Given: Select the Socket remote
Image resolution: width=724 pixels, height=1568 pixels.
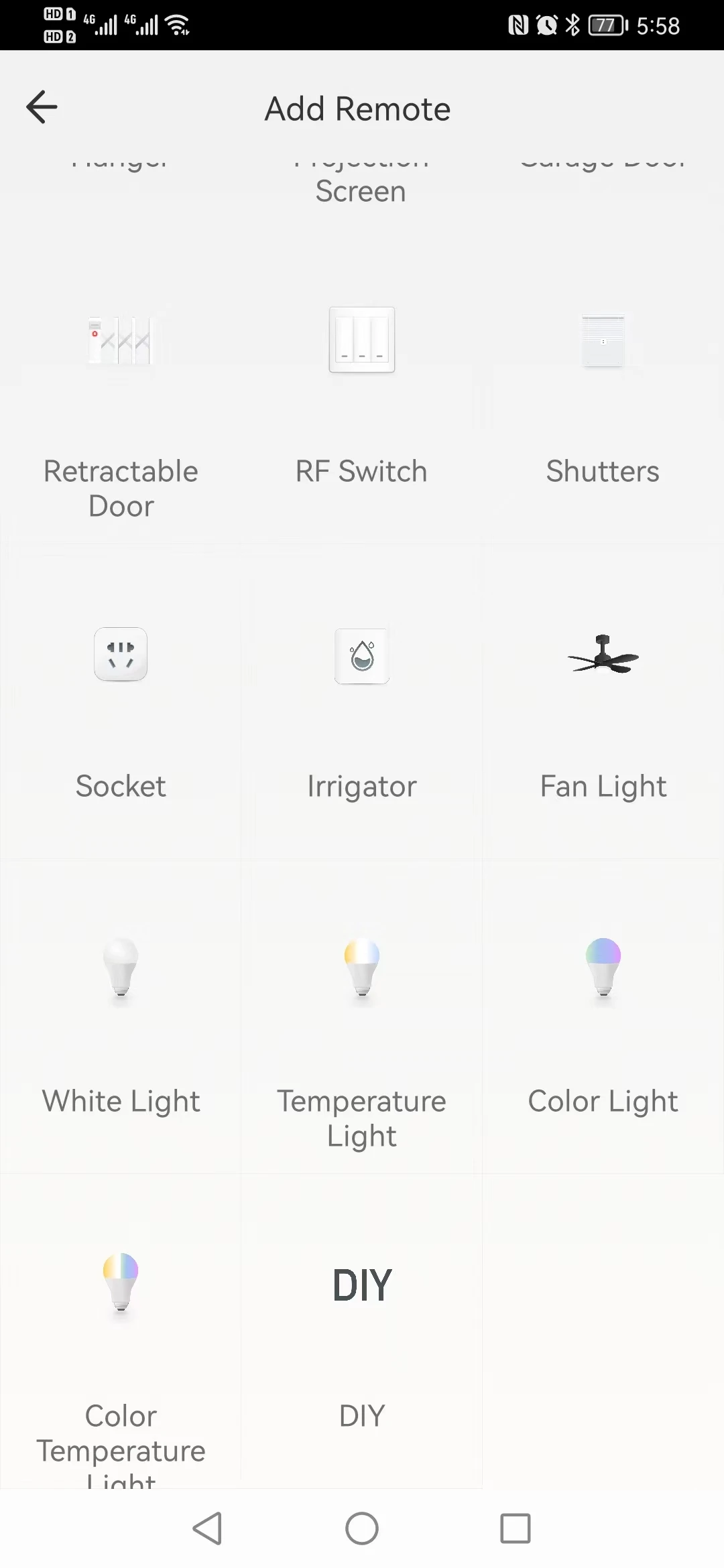Looking at the screenshot, I should pos(121,704).
